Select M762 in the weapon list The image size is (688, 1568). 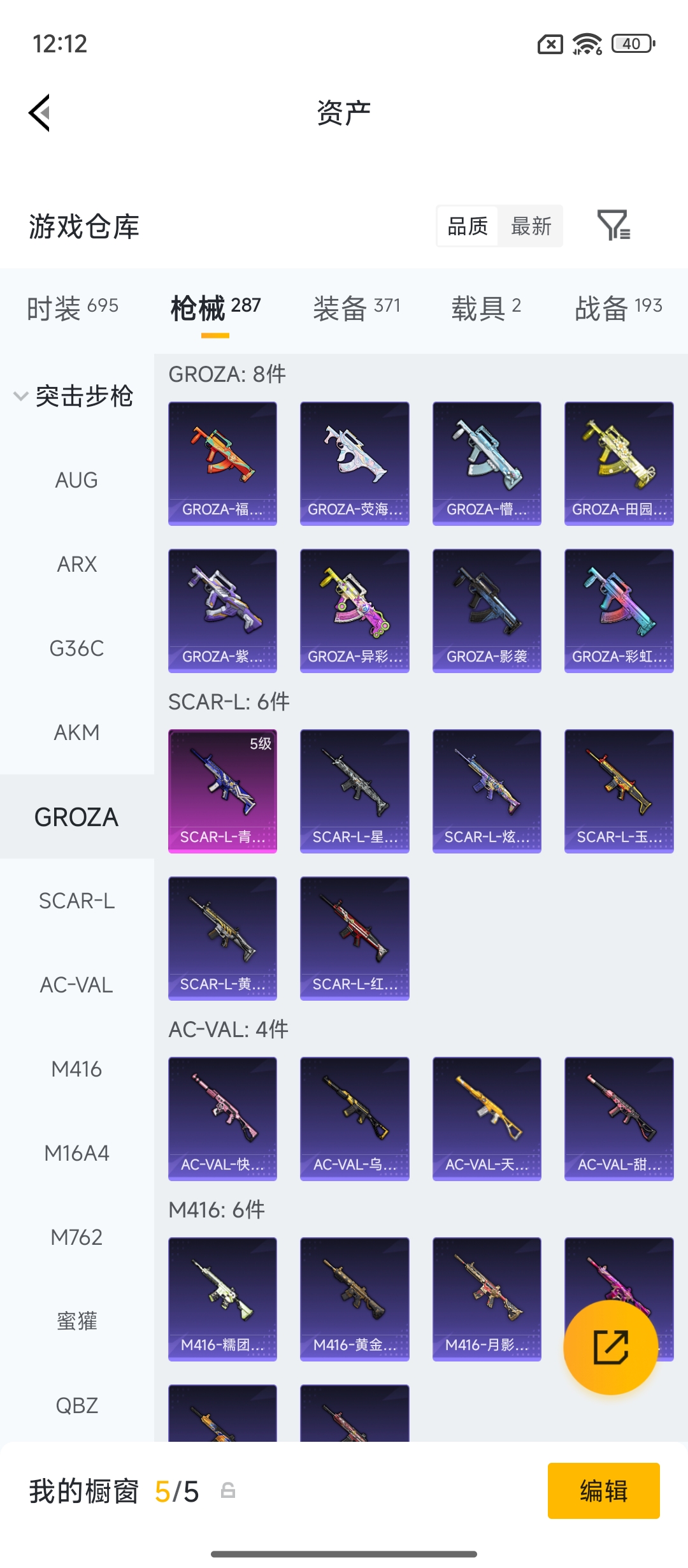(76, 1237)
